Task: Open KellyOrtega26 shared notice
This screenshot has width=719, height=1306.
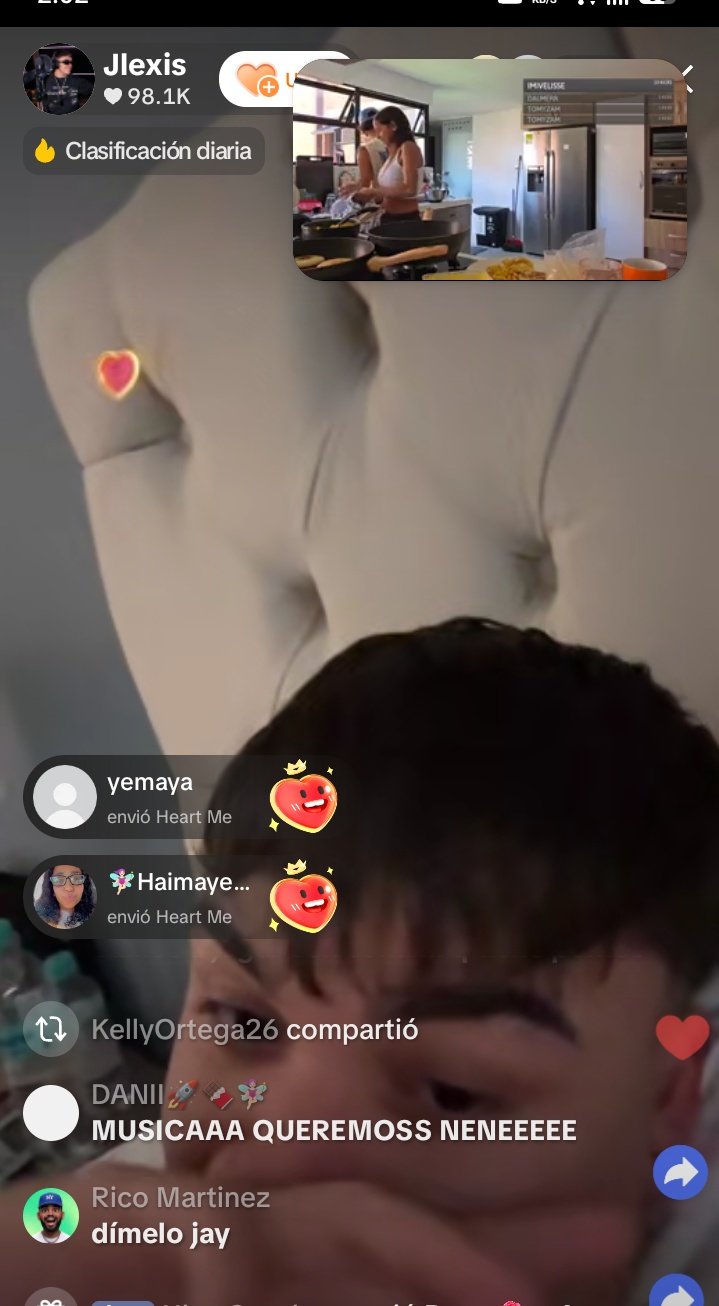Action: 254,1030
